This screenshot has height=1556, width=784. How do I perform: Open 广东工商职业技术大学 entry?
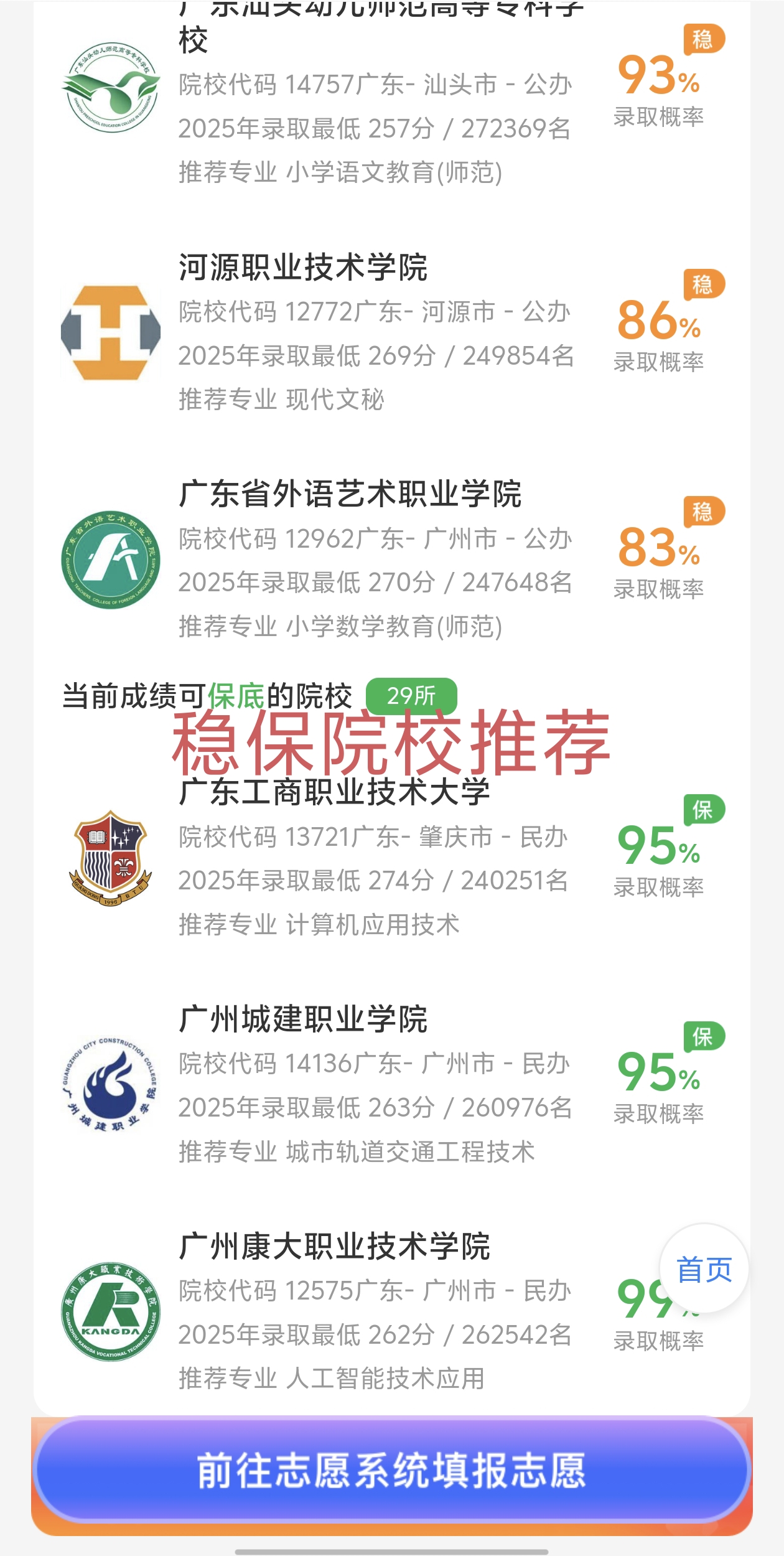(334, 794)
